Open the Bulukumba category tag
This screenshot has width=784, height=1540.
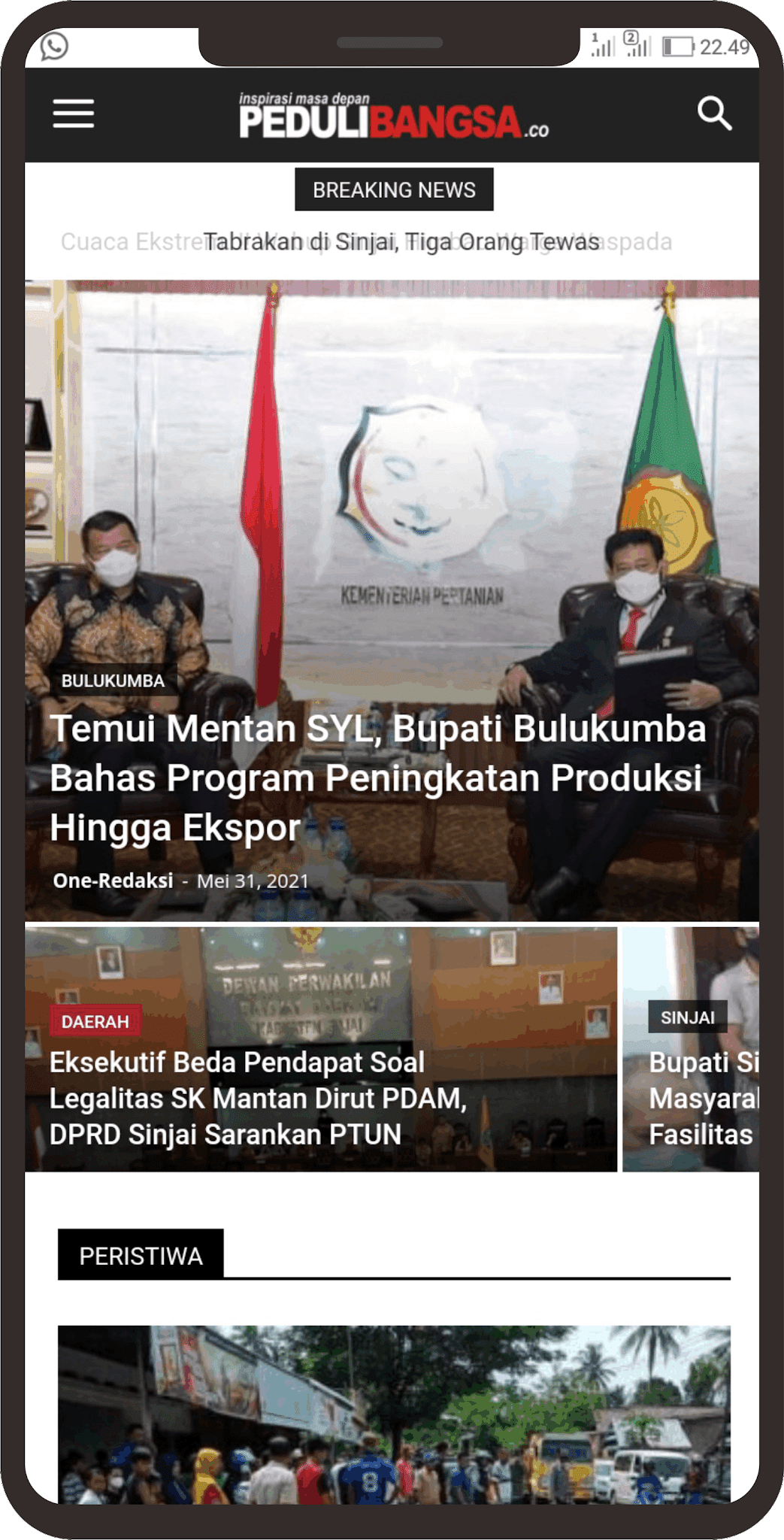pyautogui.click(x=113, y=681)
